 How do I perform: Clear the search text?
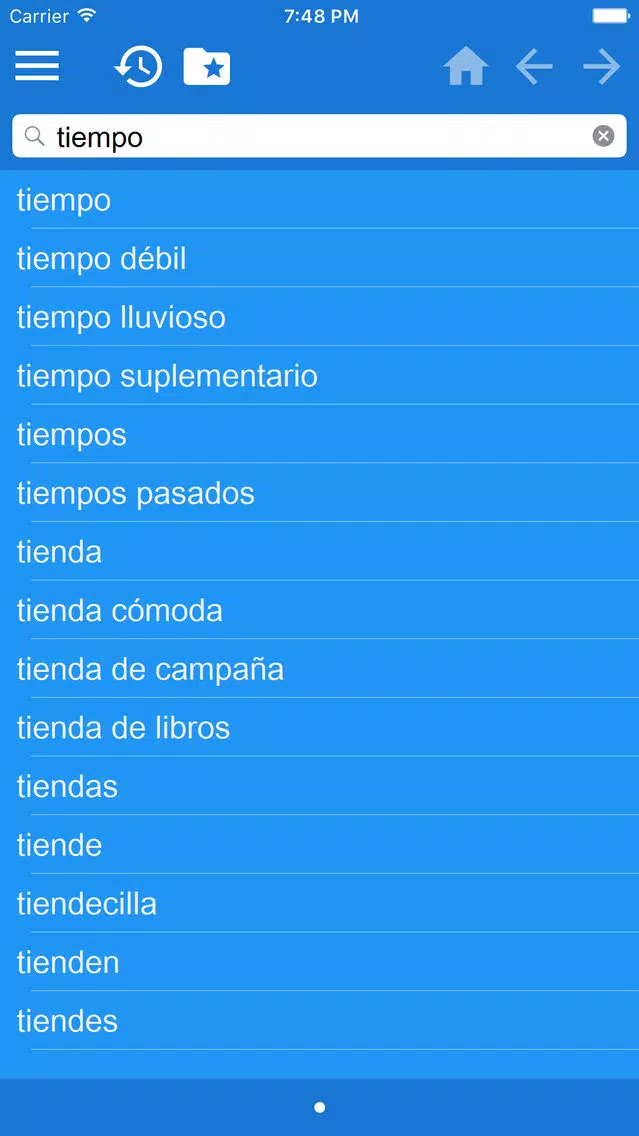point(604,135)
